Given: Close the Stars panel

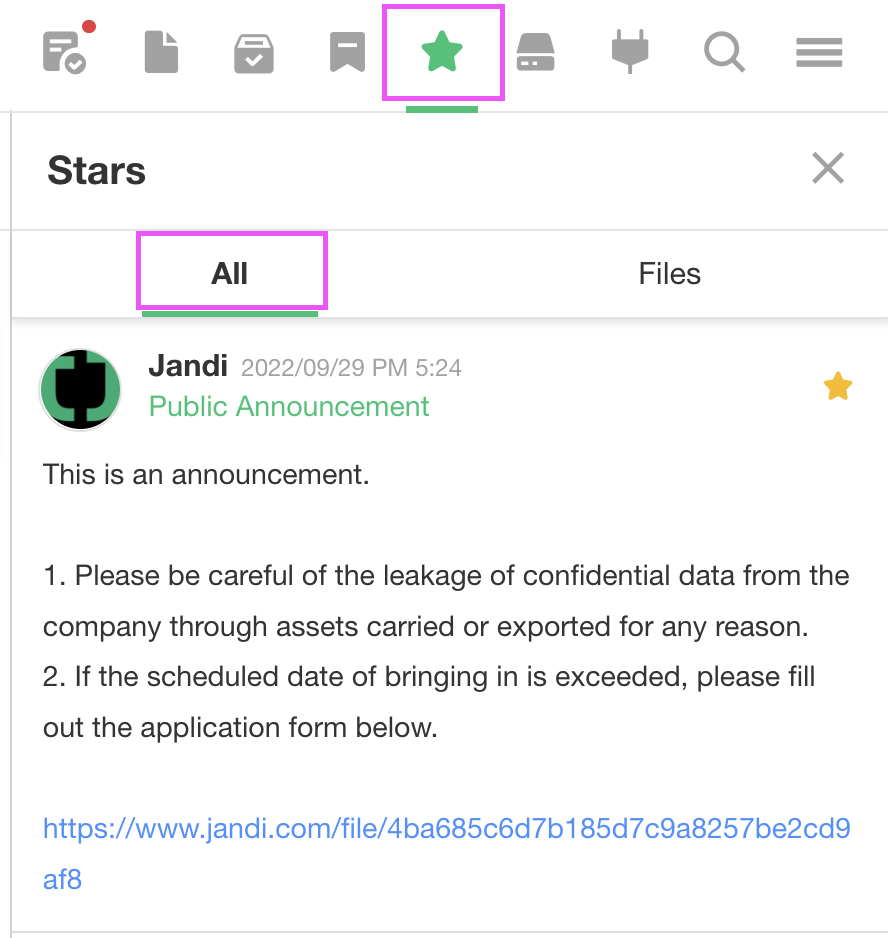Looking at the screenshot, I should click(x=828, y=169).
